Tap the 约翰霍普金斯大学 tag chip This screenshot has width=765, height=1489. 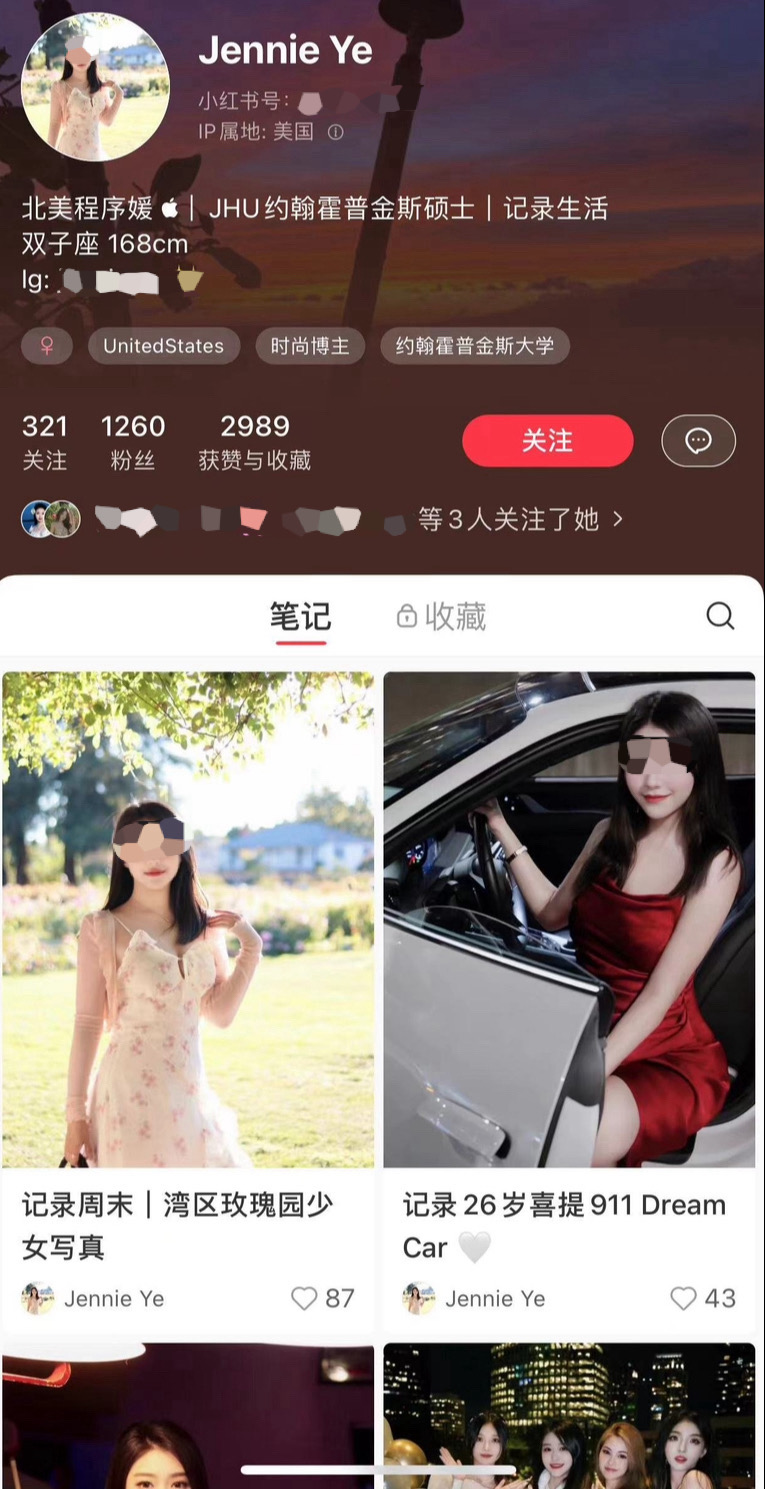click(x=474, y=346)
